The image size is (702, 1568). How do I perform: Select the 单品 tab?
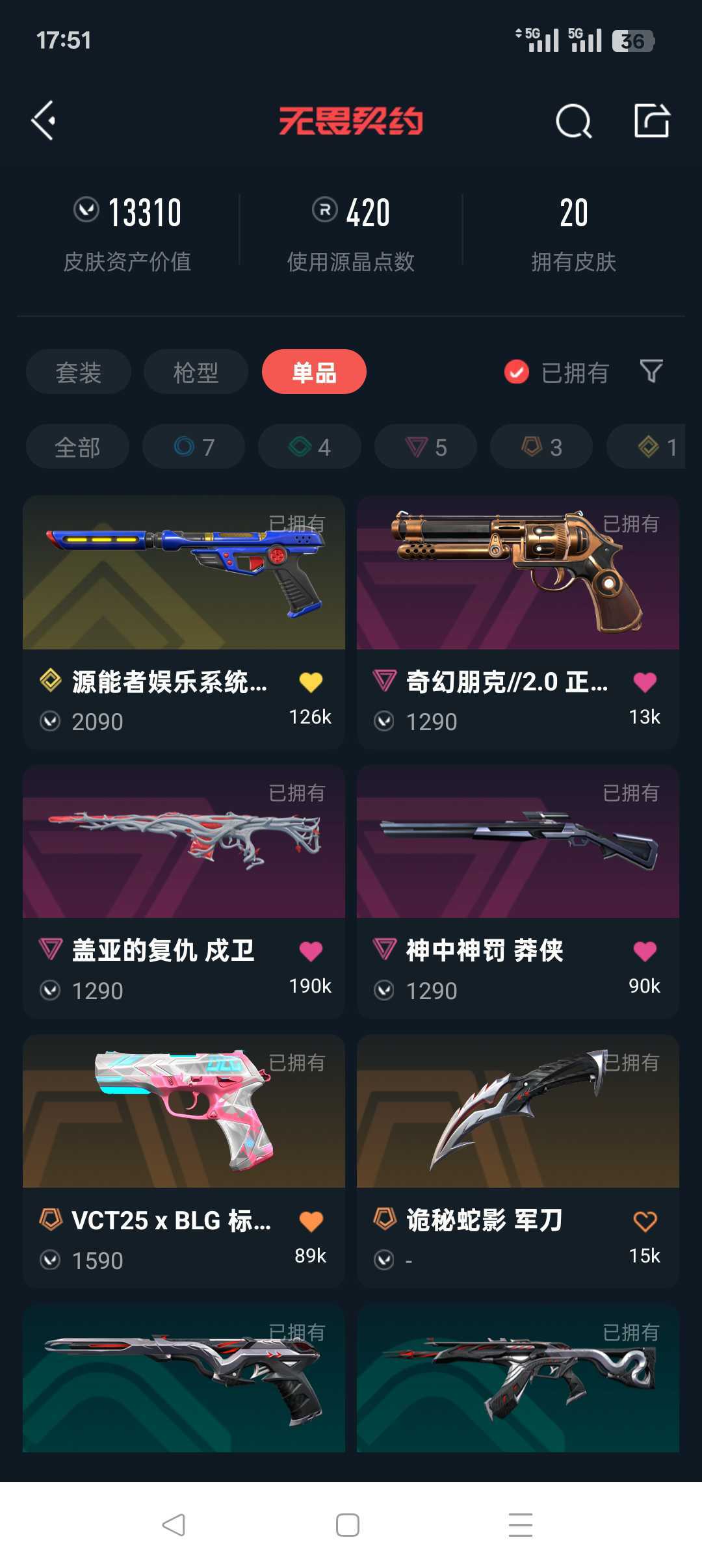(314, 372)
